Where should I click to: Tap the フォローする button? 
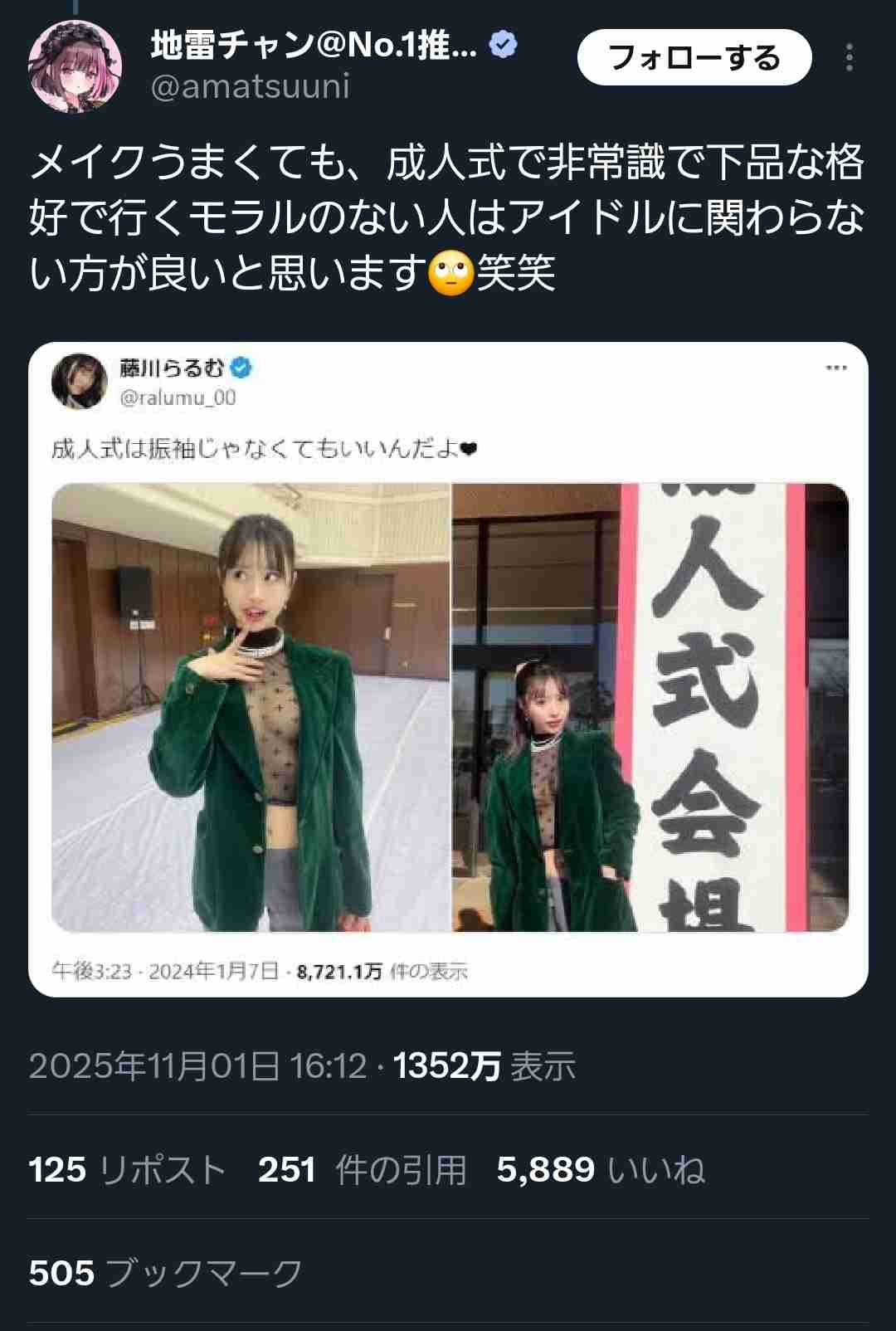pos(694,58)
